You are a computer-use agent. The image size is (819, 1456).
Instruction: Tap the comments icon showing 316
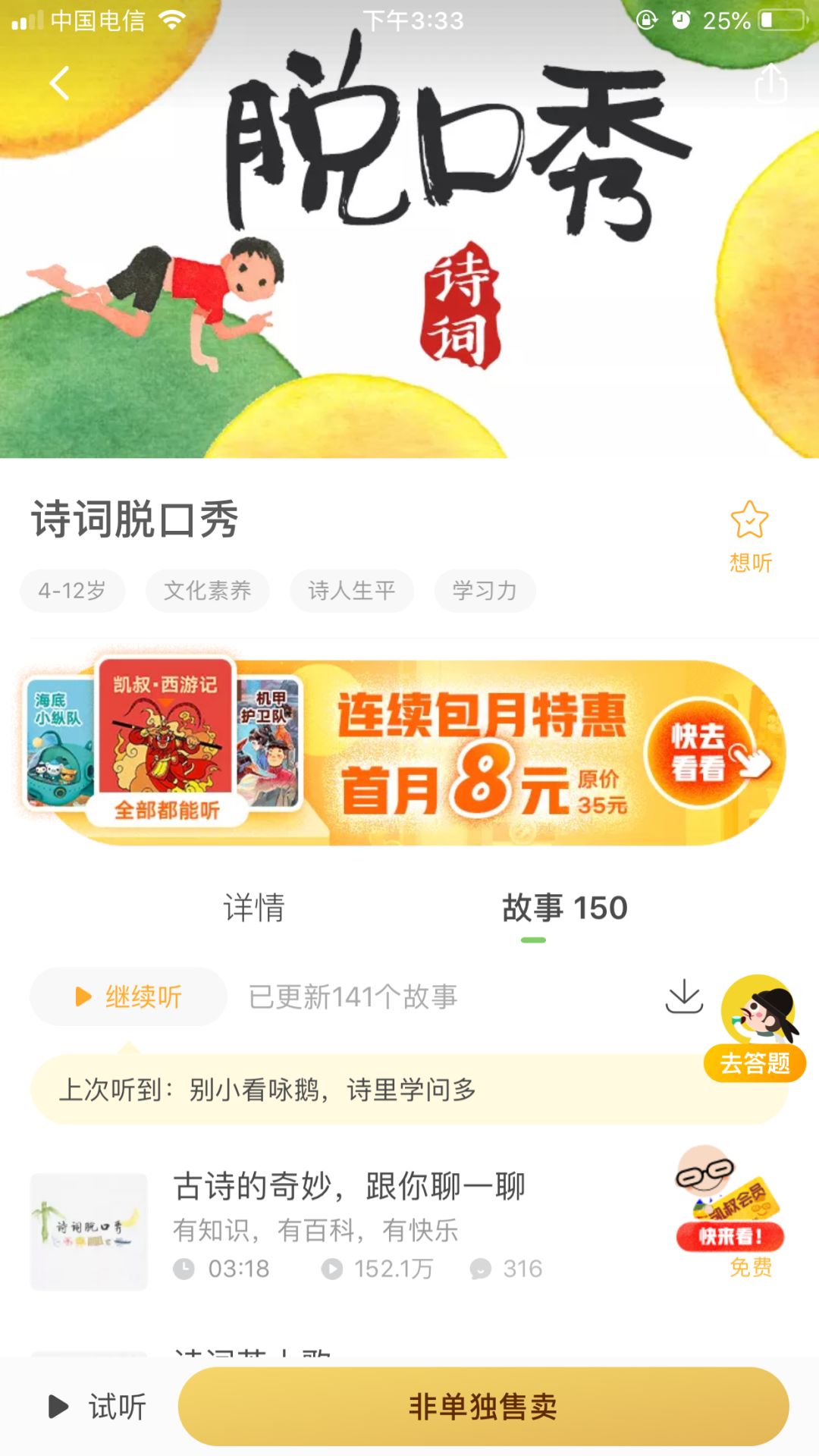[x=484, y=1267]
